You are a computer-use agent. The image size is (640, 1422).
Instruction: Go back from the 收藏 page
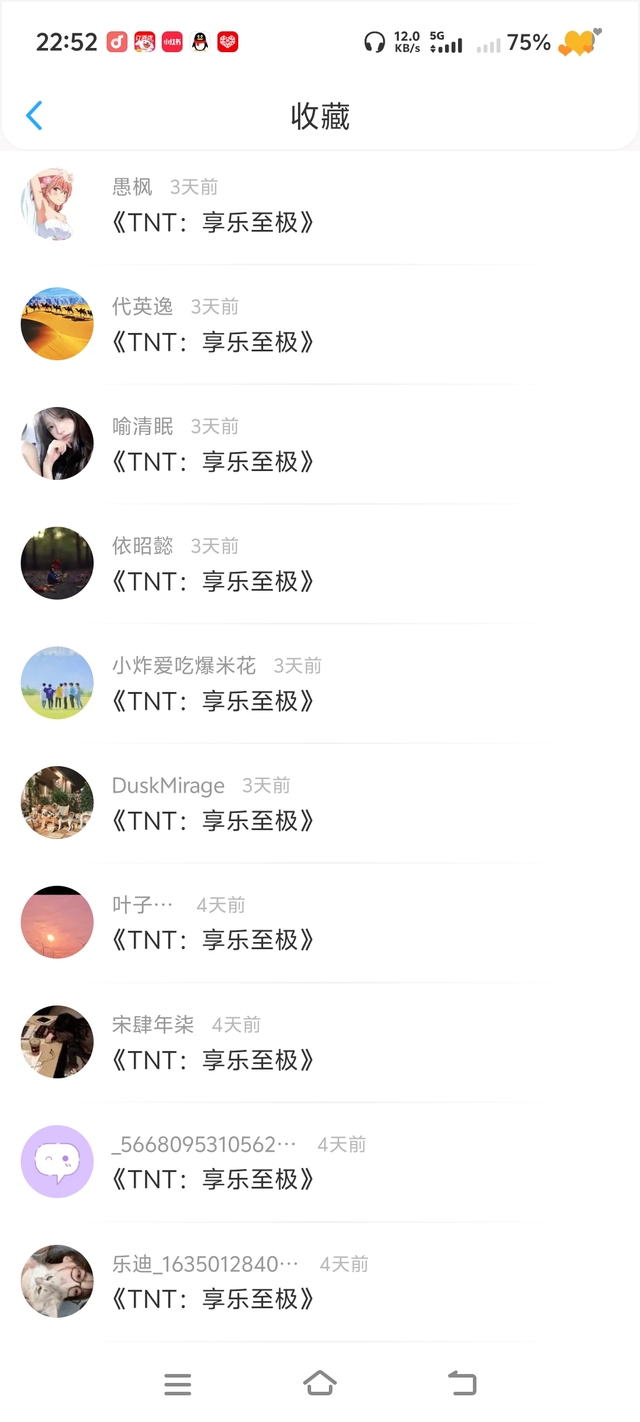(34, 116)
